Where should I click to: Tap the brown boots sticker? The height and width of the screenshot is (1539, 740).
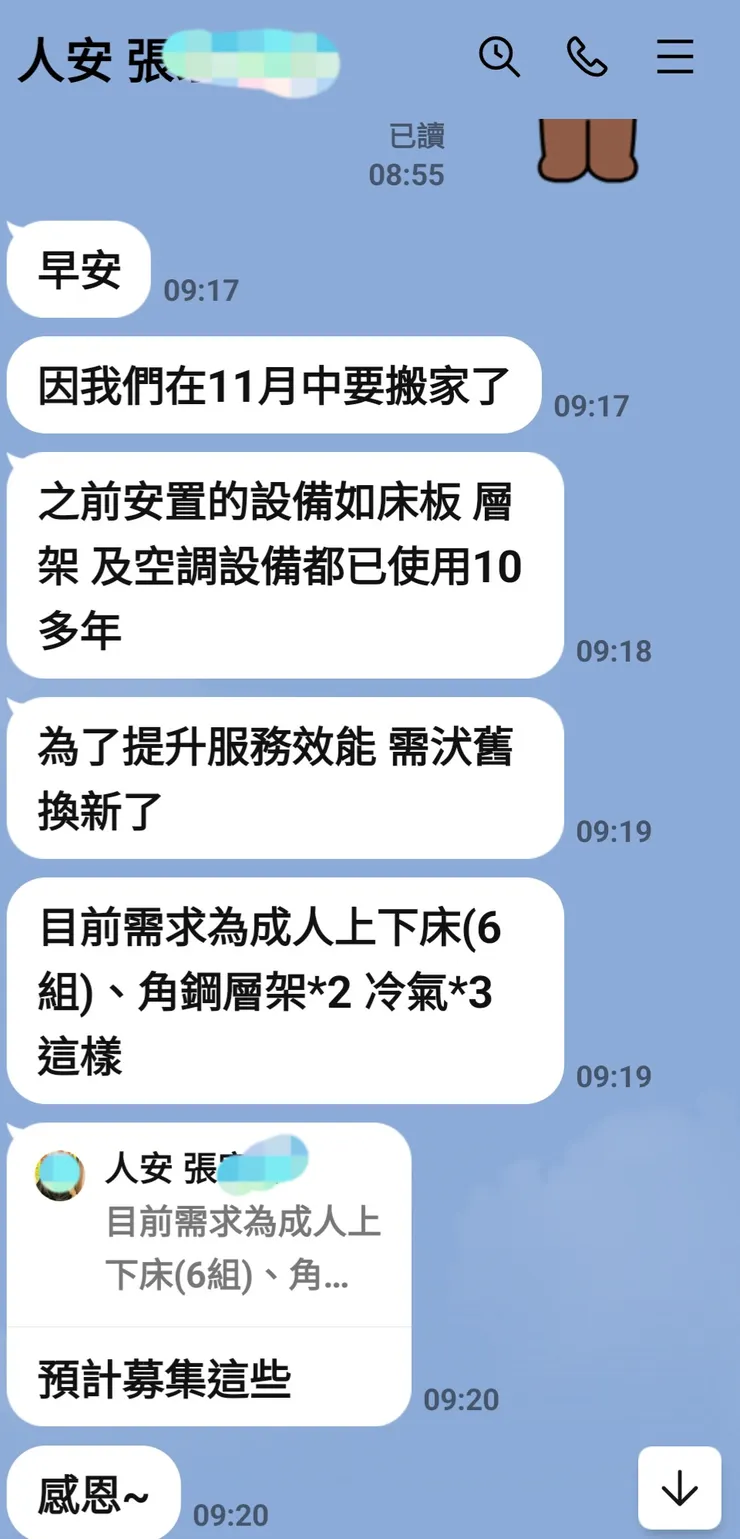point(588,150)
